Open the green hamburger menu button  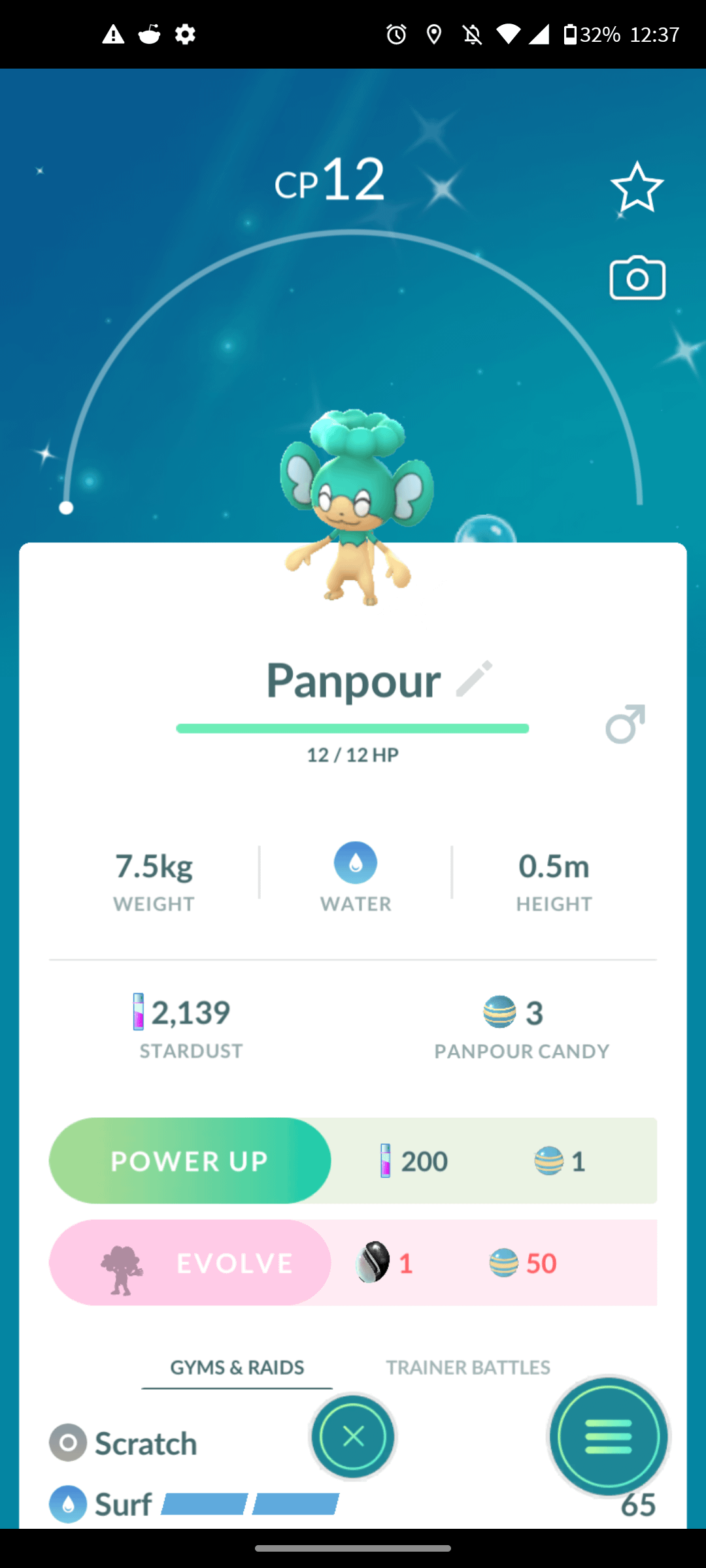[608, 1436]
